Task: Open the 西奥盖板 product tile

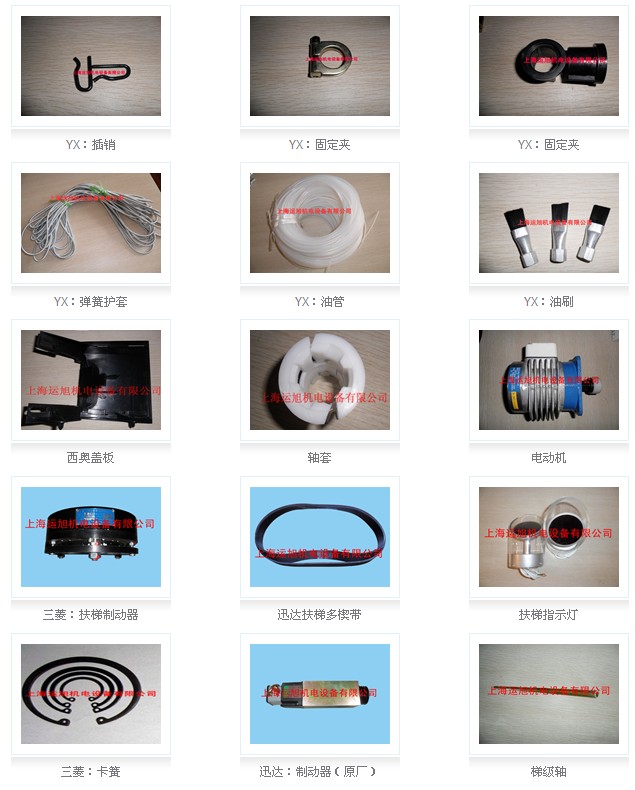Action: pos(91,380)
